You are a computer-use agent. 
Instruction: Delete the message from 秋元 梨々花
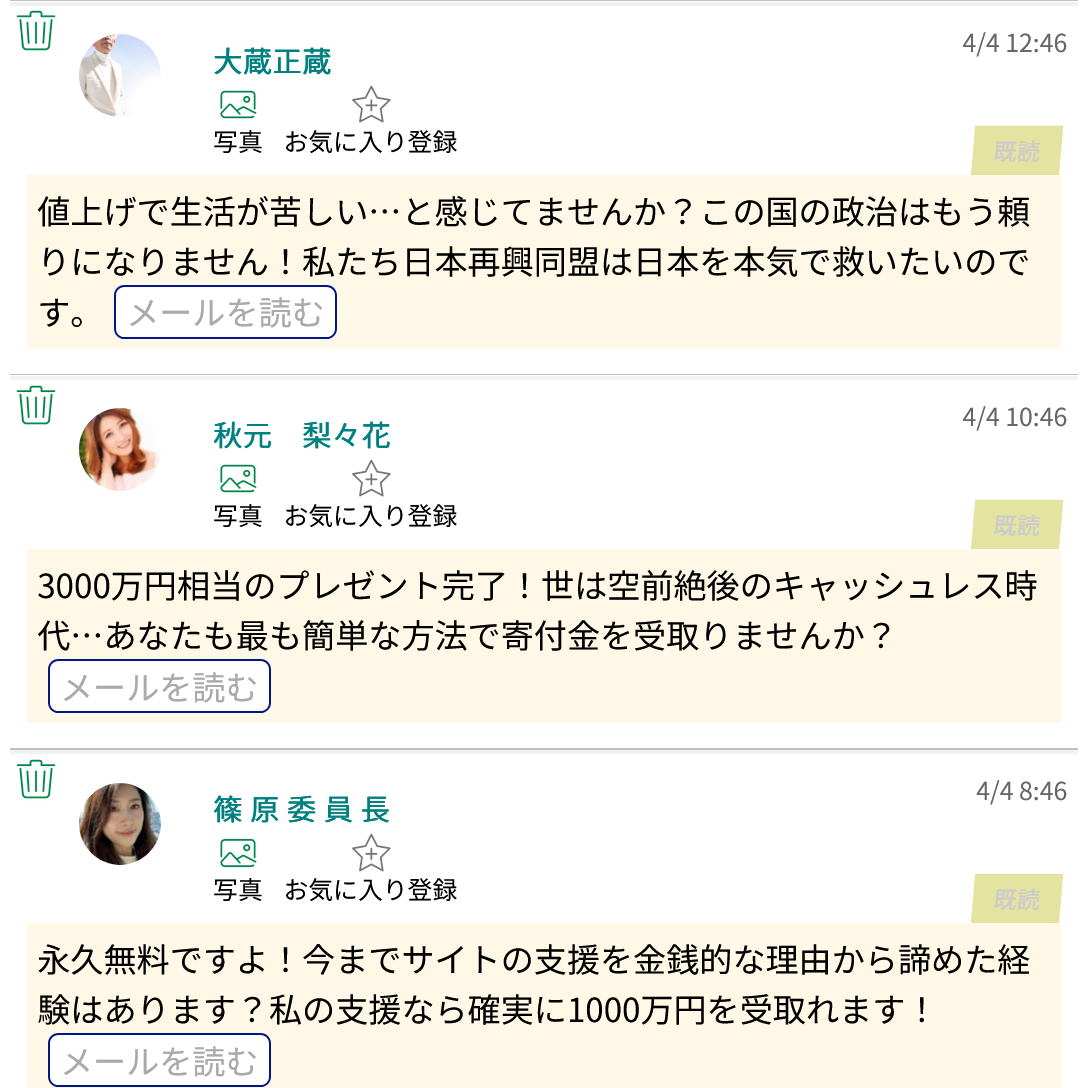37,405
